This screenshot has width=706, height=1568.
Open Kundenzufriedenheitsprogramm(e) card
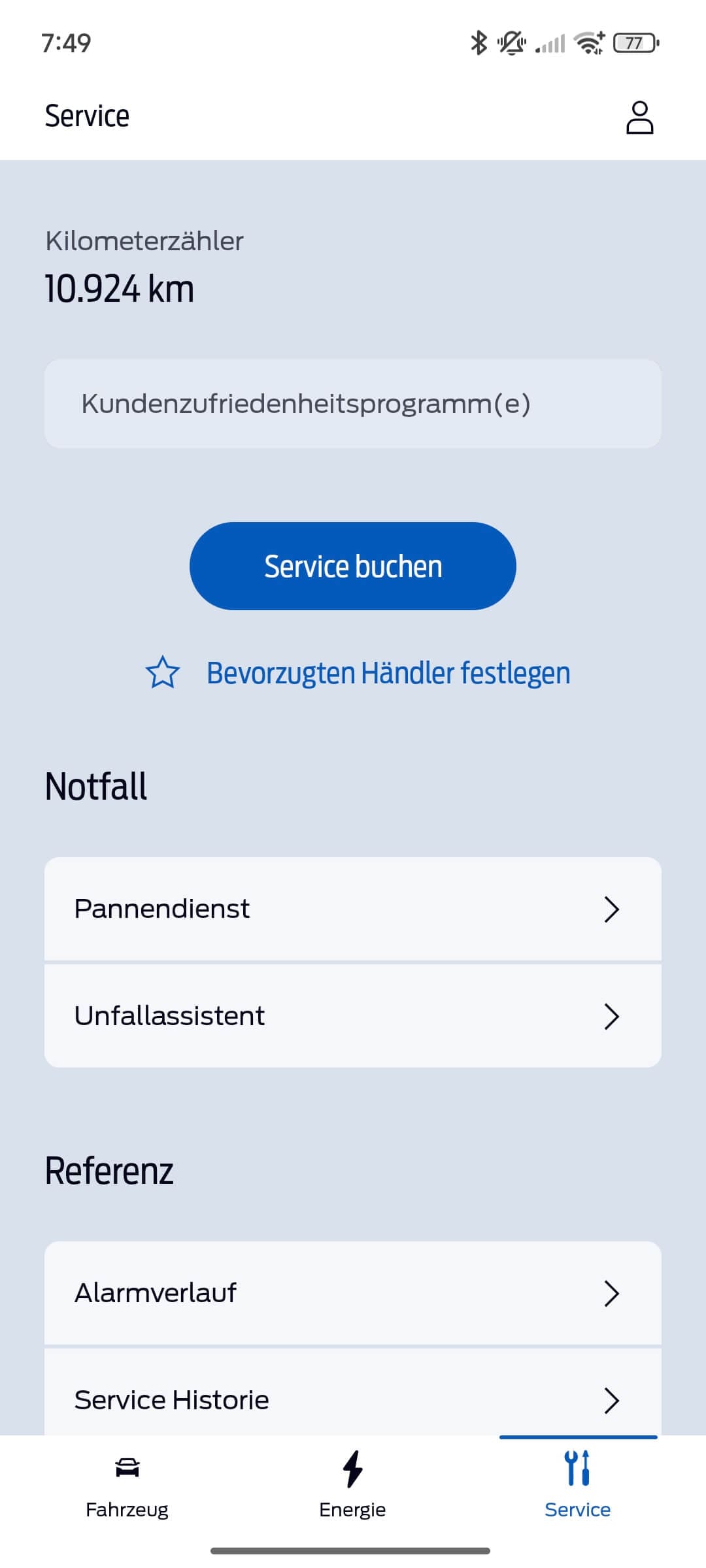point(353,404)
